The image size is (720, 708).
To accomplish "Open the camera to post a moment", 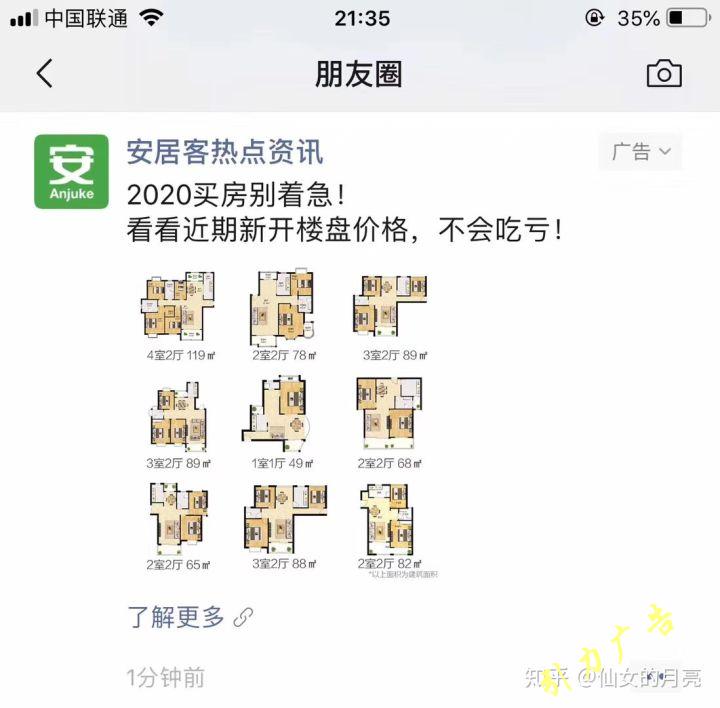I will pos(664,74).
